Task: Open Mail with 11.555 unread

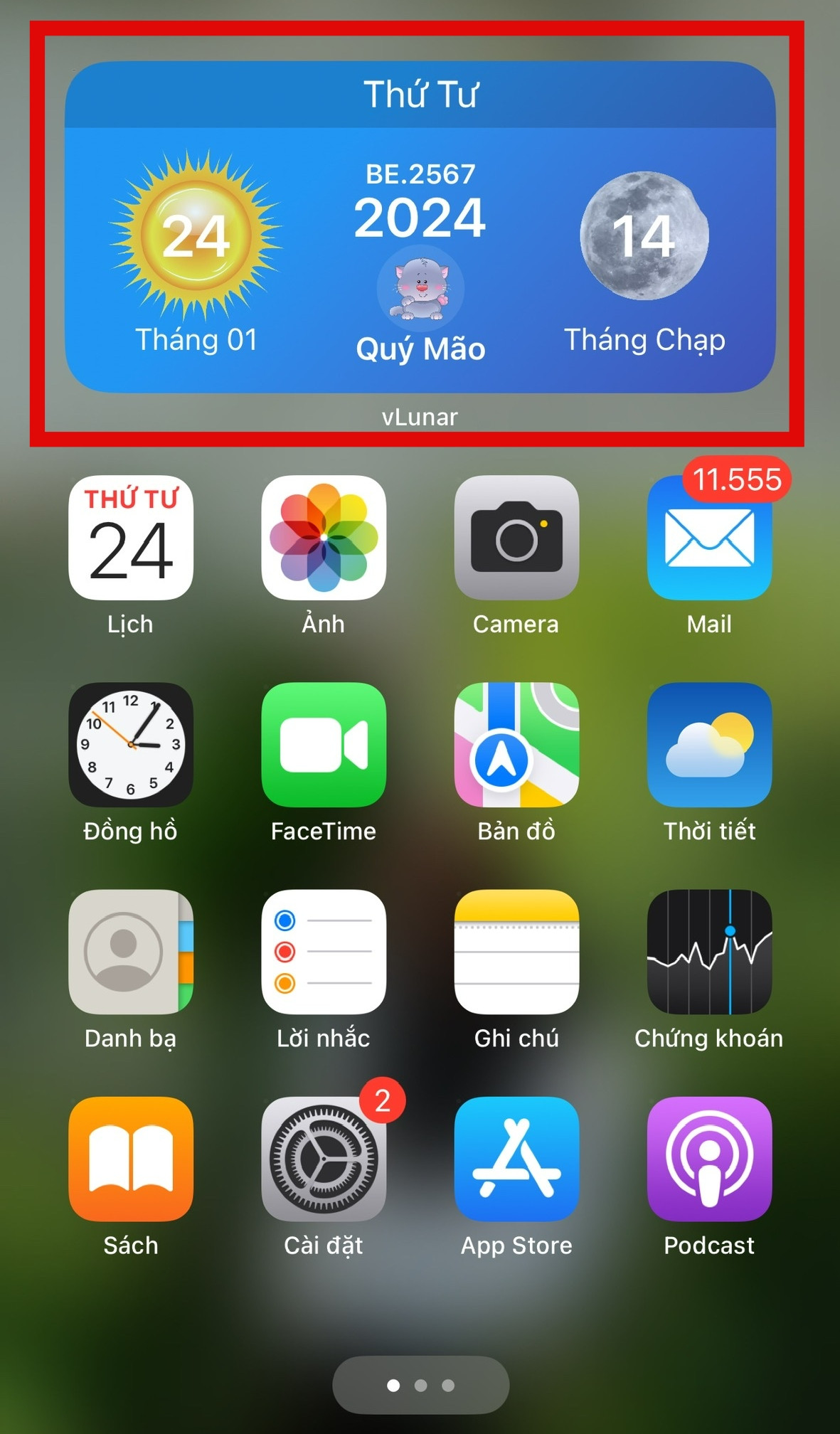Action: coord(709,538)
